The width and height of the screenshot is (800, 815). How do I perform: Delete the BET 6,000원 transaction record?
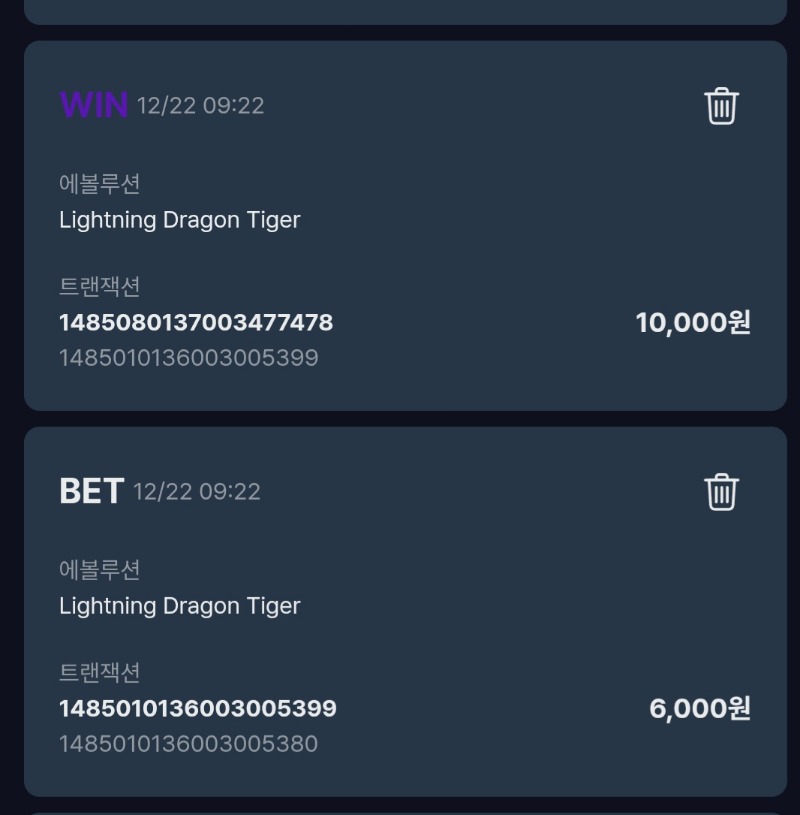pyautogui.click(x=721, y=491)
